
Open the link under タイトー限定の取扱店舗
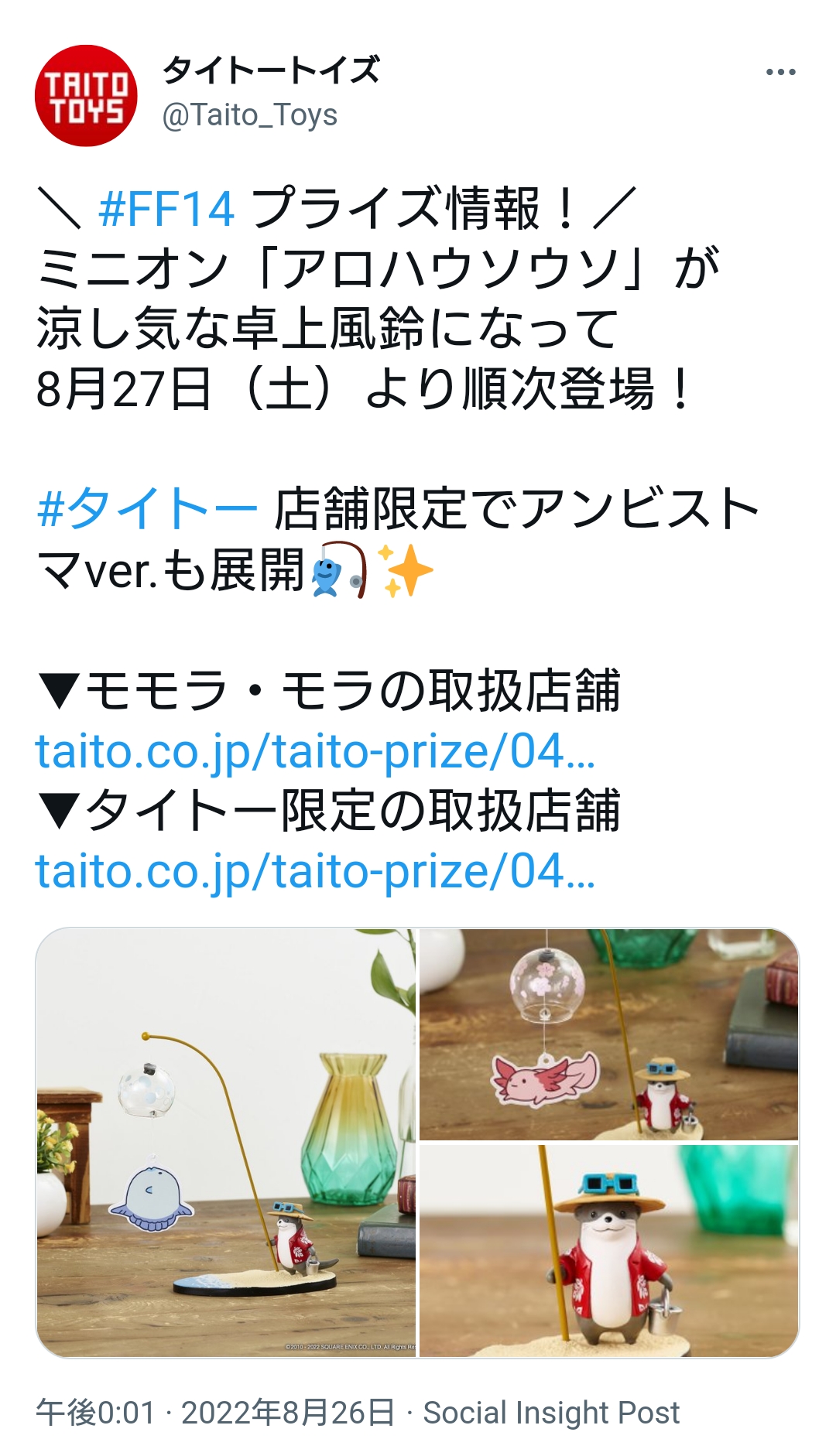click(x=315, y=871)
